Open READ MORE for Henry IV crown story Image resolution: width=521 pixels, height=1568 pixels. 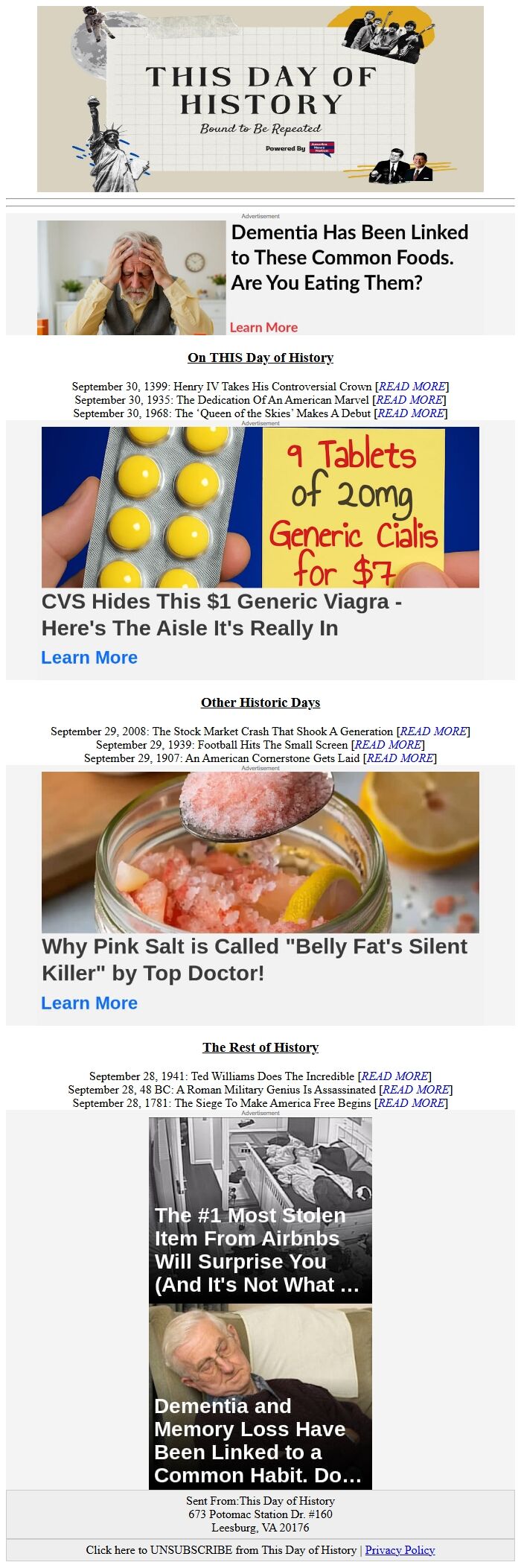tap(412, 387)
